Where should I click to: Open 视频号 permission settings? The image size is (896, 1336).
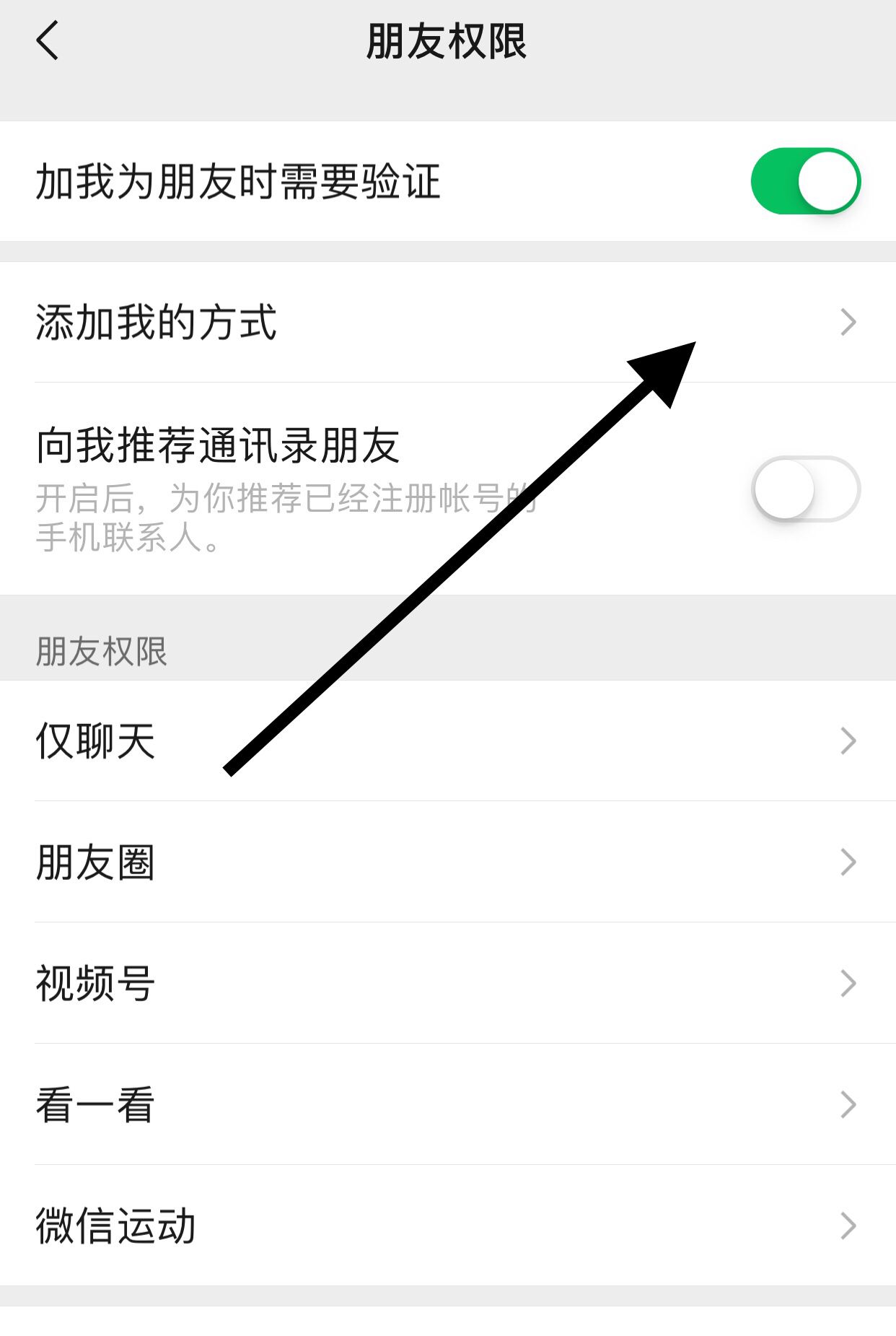click(x=447, y=983)
